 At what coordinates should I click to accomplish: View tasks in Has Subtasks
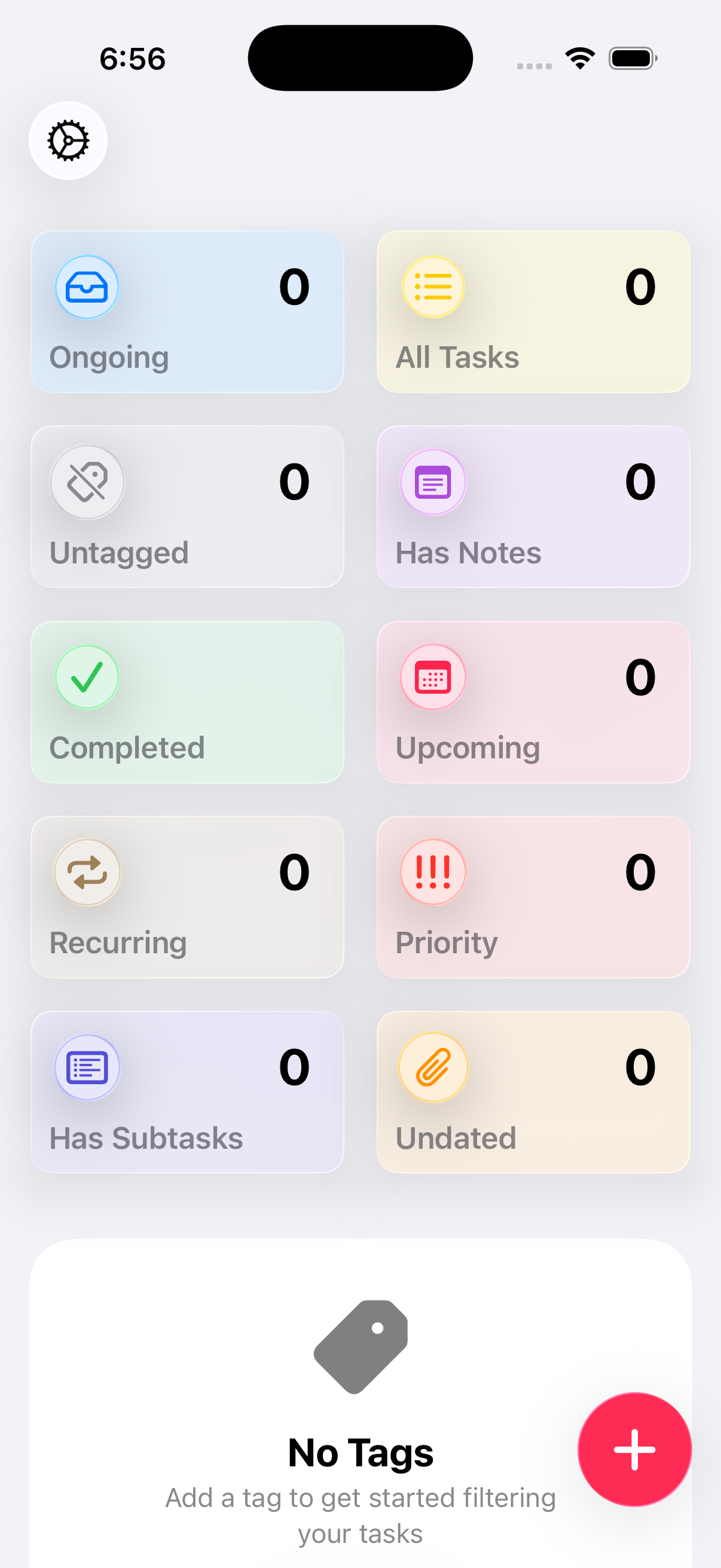[187, 1092]
